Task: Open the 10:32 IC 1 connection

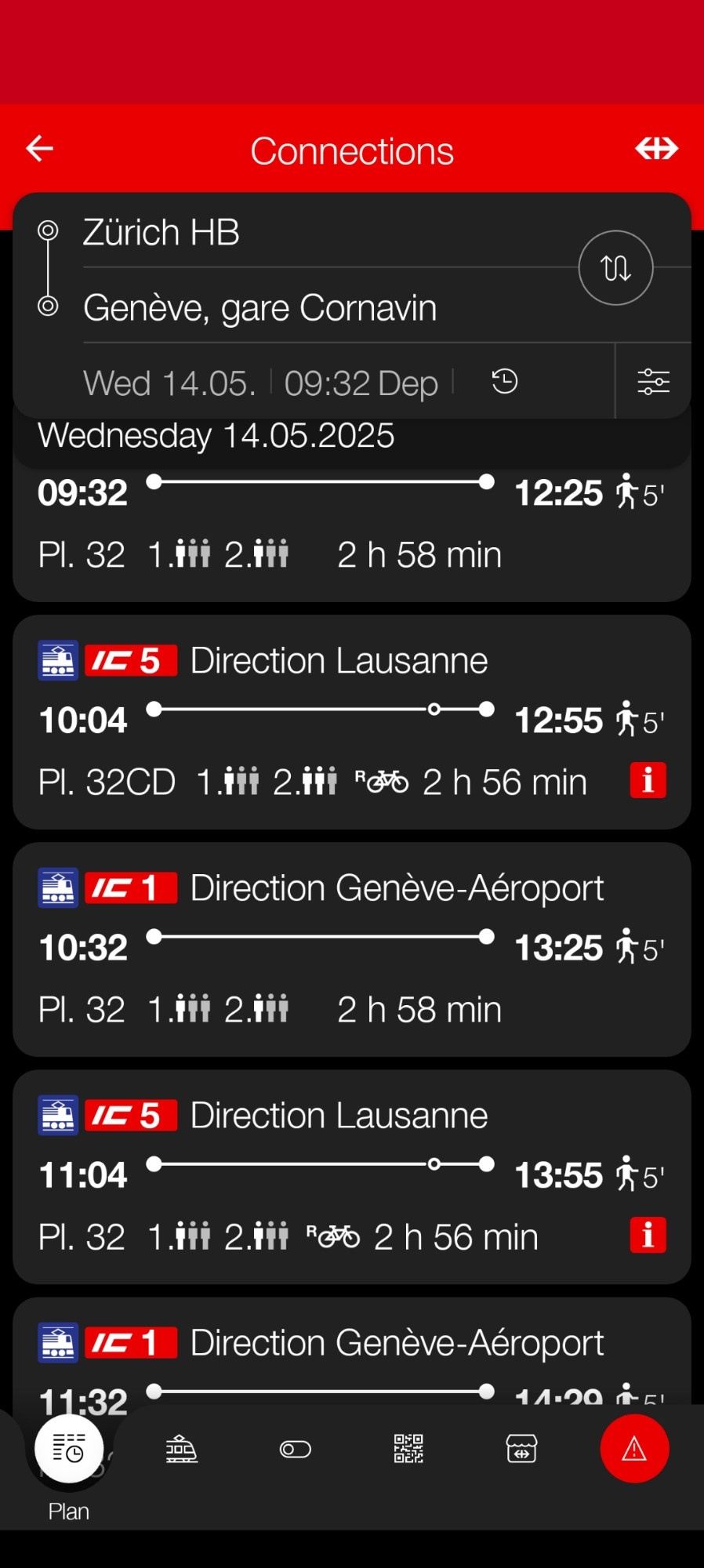Action: [x=352, y=949]
